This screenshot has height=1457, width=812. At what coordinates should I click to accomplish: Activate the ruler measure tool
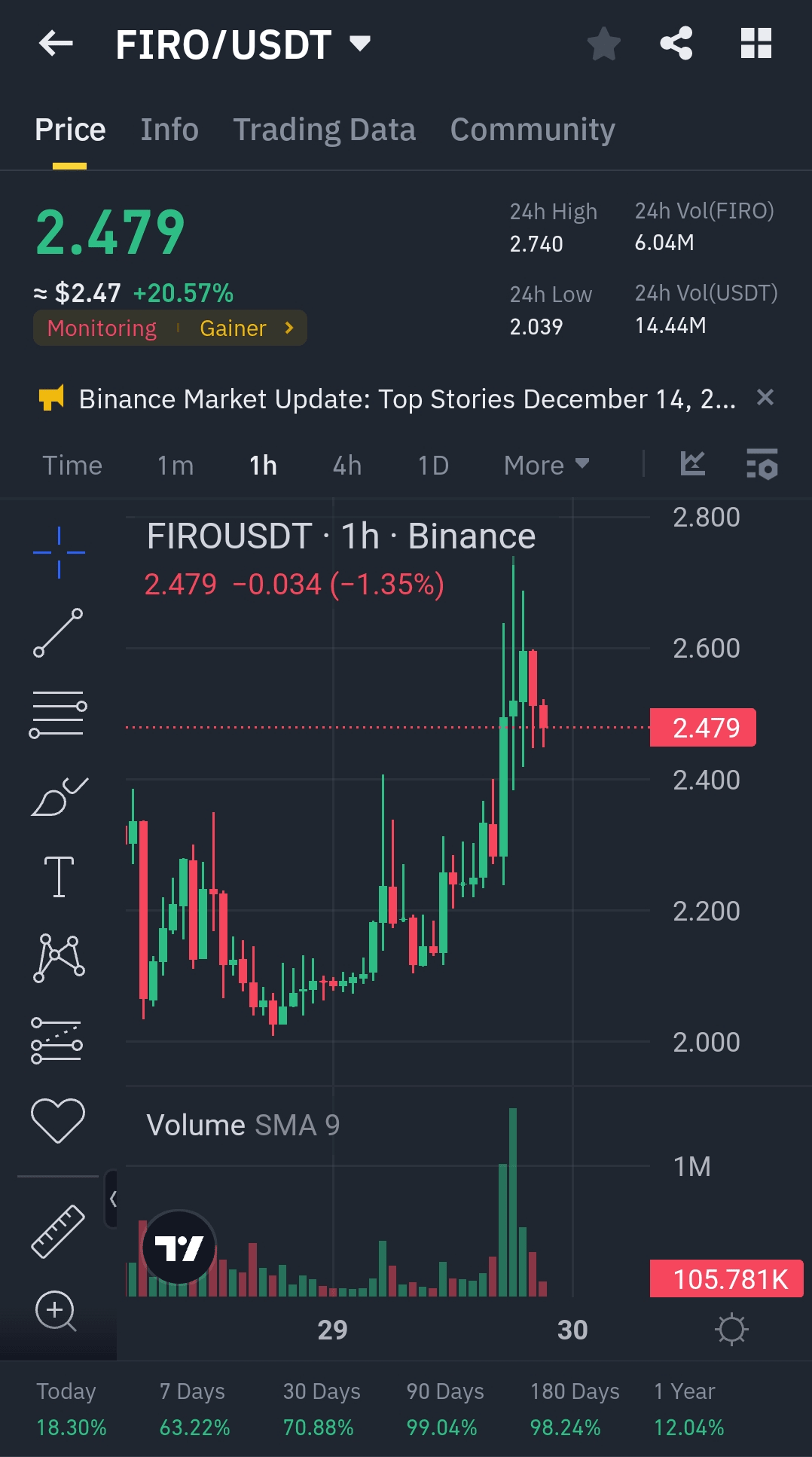58,1231
